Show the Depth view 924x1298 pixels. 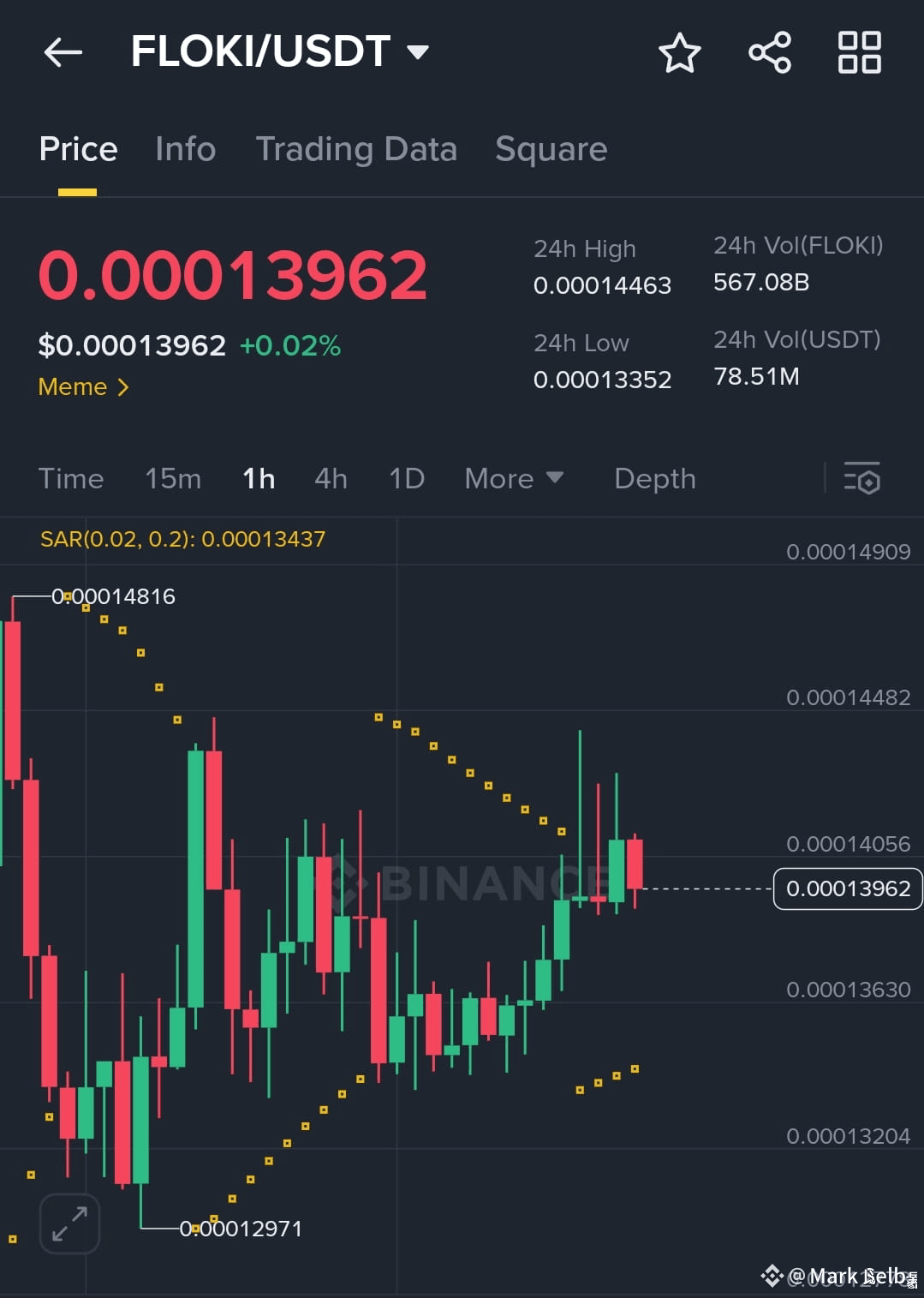654,479
